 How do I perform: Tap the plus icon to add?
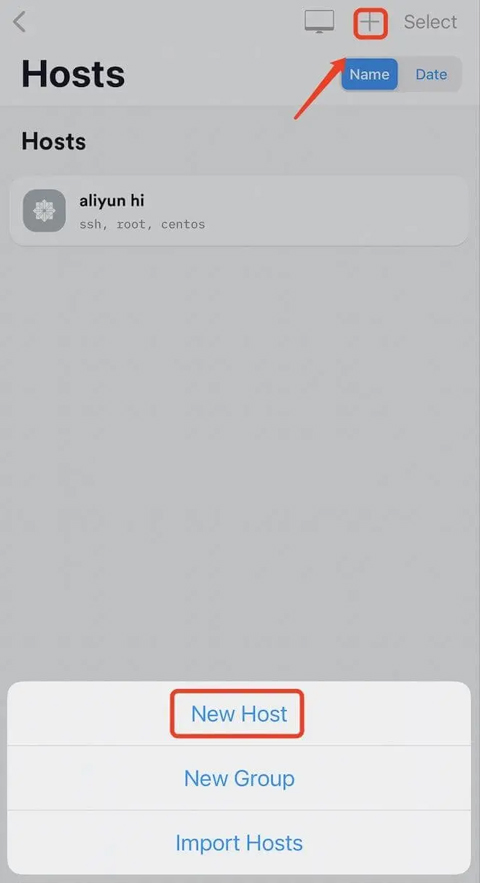coord(371,24)
